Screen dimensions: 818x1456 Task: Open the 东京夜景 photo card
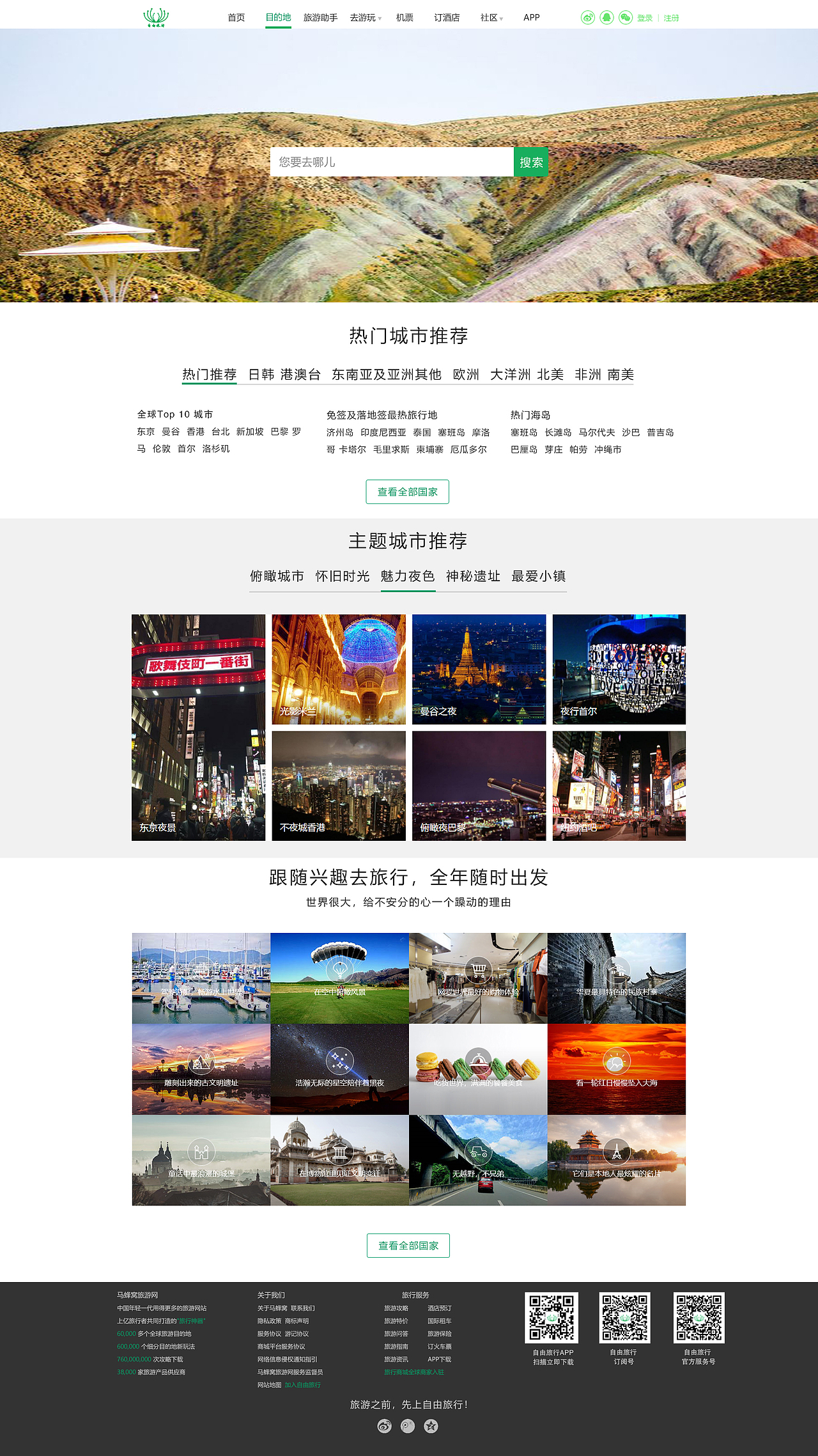tap(198, 727)
